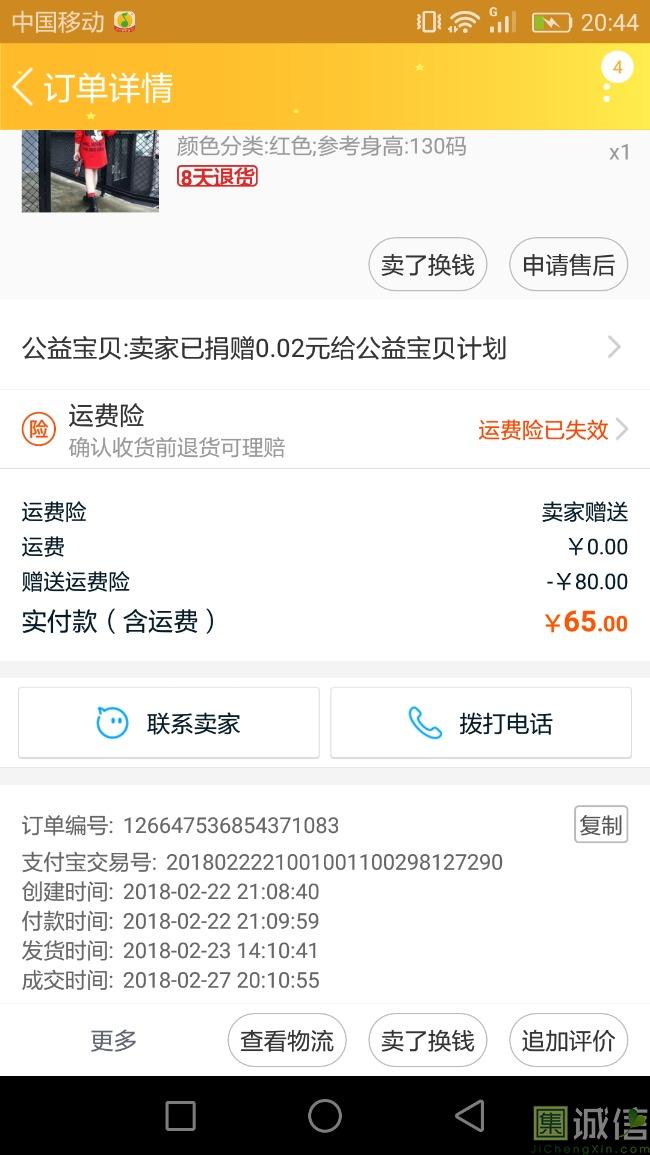650x1155 pixels.
Task: Go to the system home screen
Action: (325, 1116)
